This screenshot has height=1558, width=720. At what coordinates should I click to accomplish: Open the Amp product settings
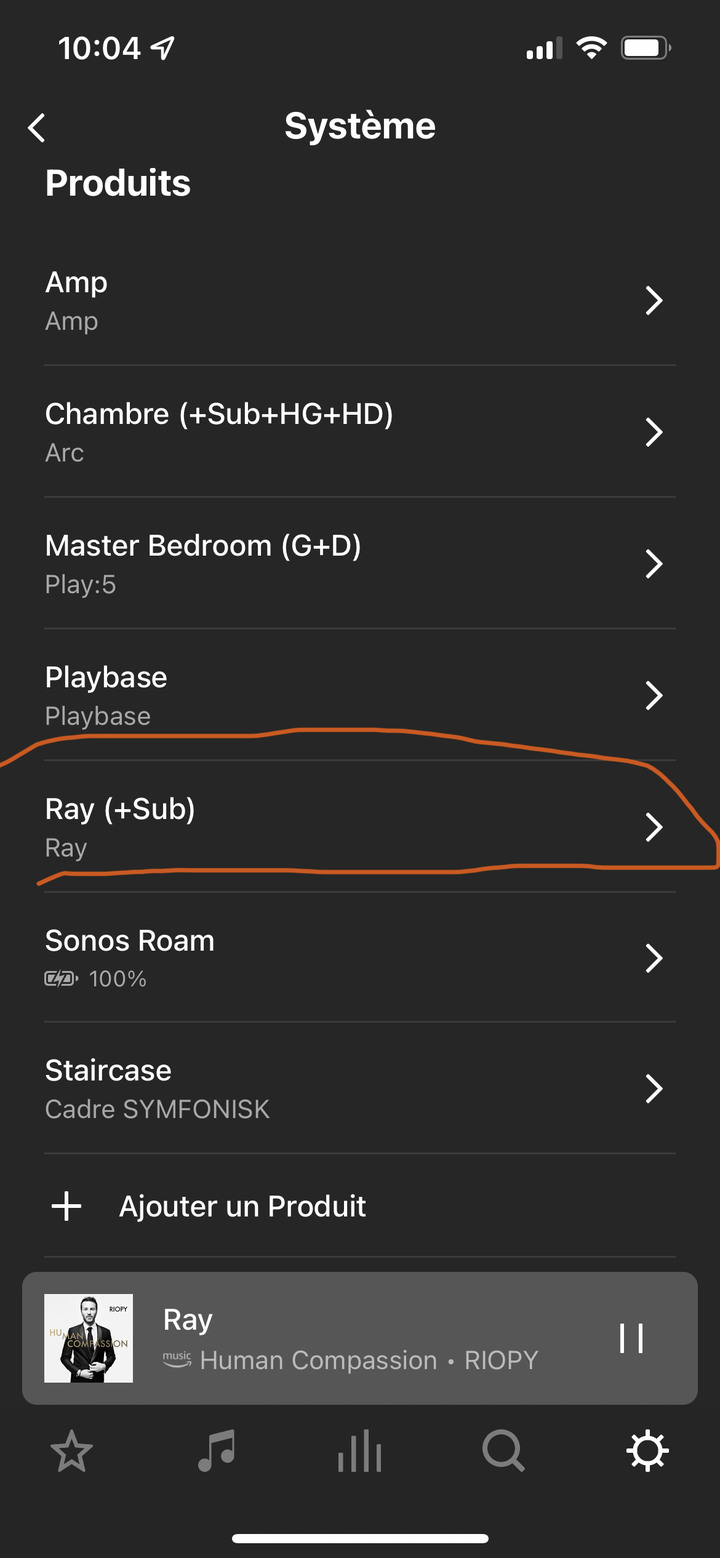point(358,300)
